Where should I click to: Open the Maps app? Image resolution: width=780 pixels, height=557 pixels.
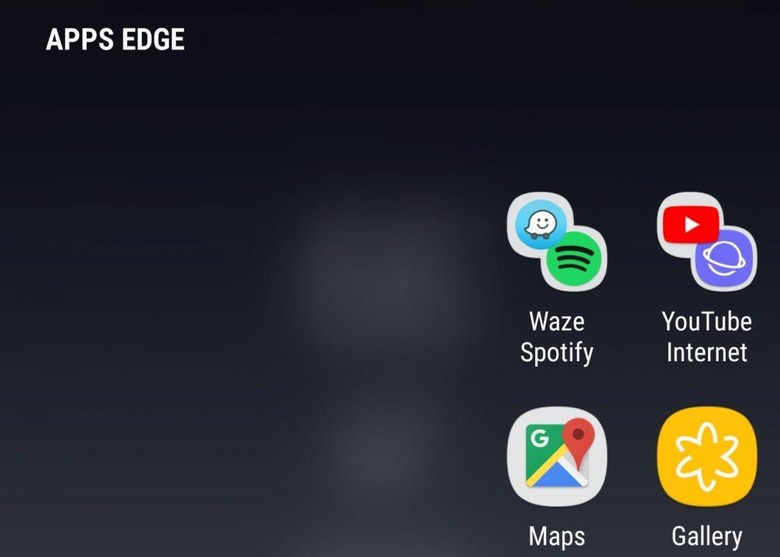557,456
